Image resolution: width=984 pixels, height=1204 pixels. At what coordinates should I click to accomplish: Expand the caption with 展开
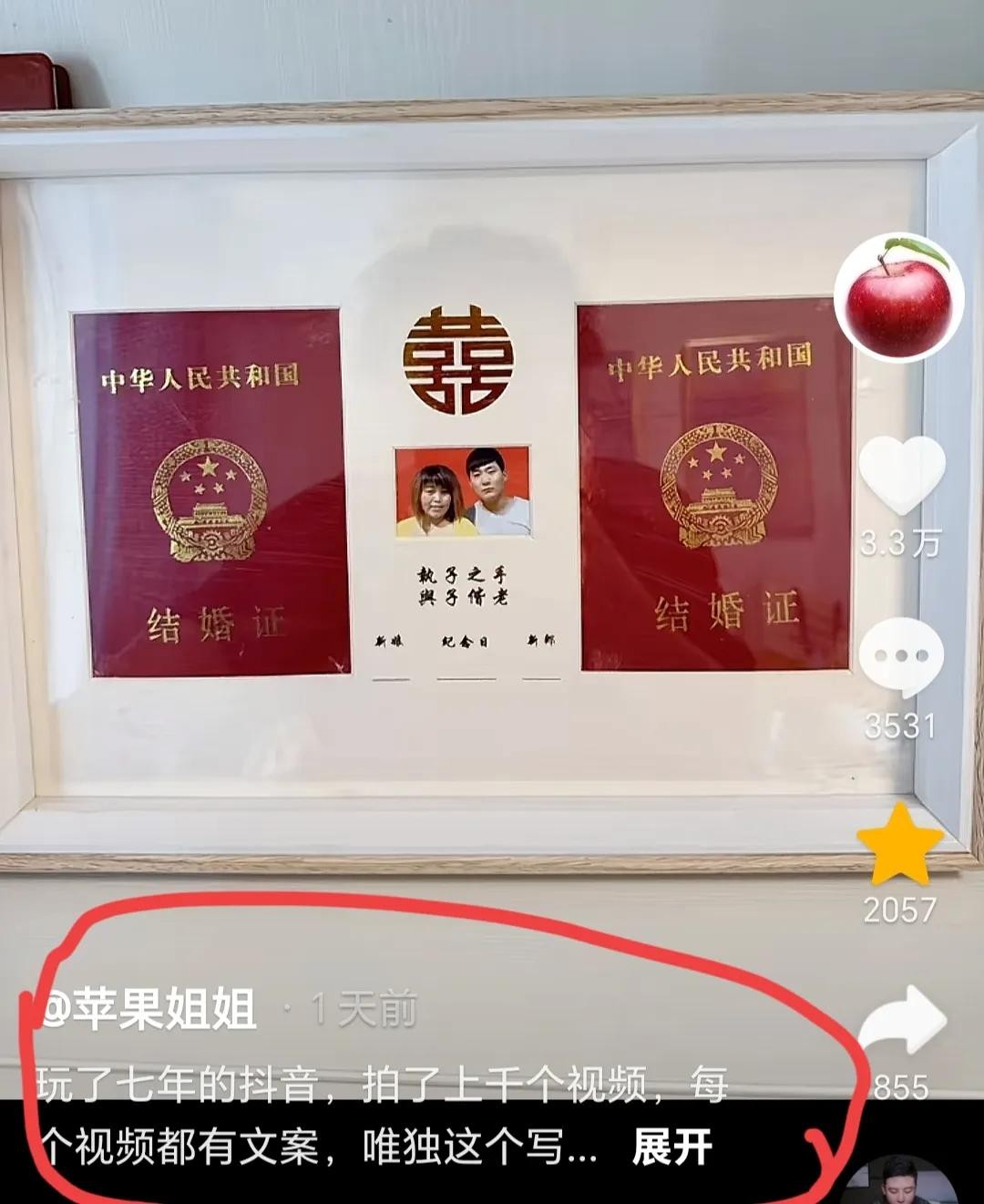pyautogui.click(x=671, y=1147)
